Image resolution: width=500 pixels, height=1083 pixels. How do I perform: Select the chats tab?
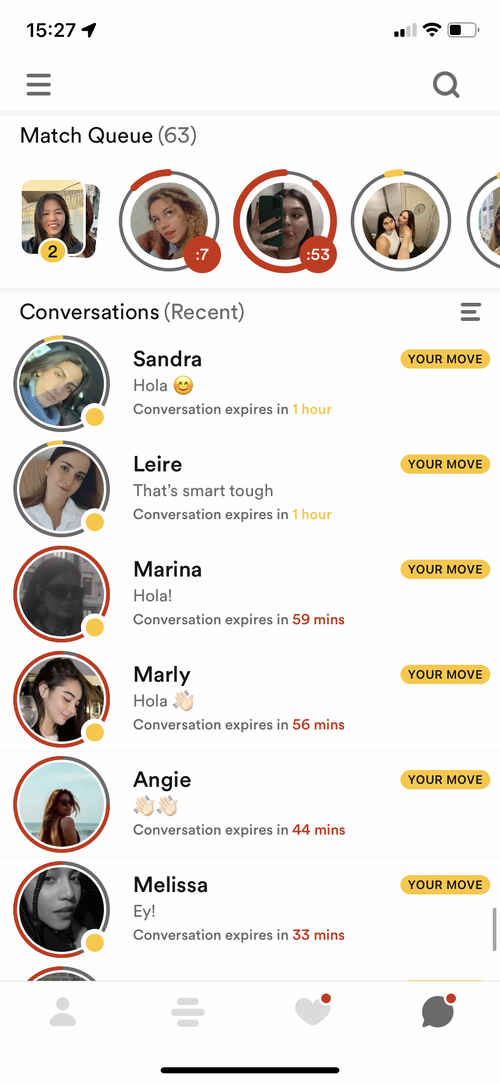pyautogui.click(x=438, y=1011)
